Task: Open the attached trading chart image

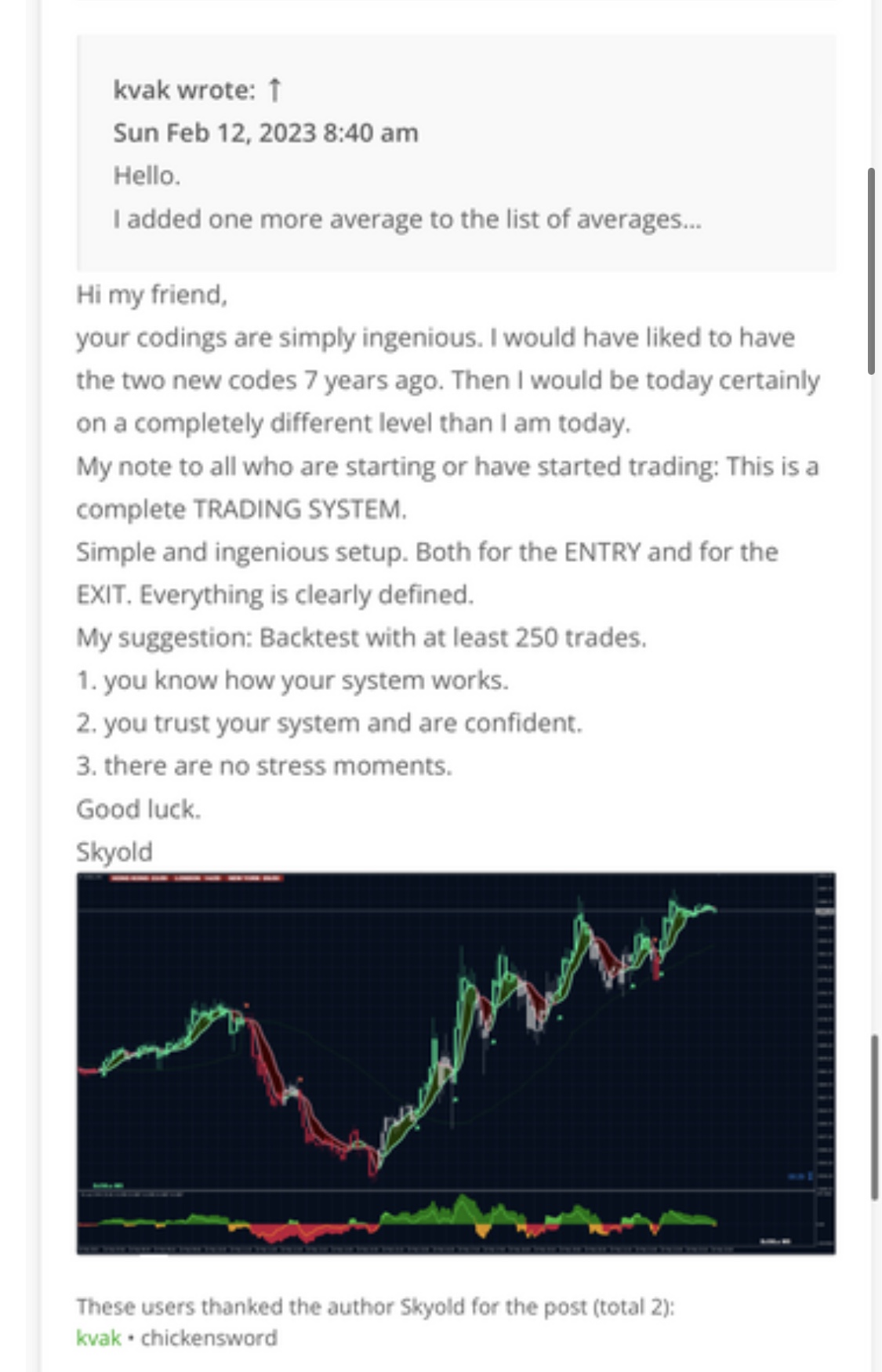Action: point(456,1062)
